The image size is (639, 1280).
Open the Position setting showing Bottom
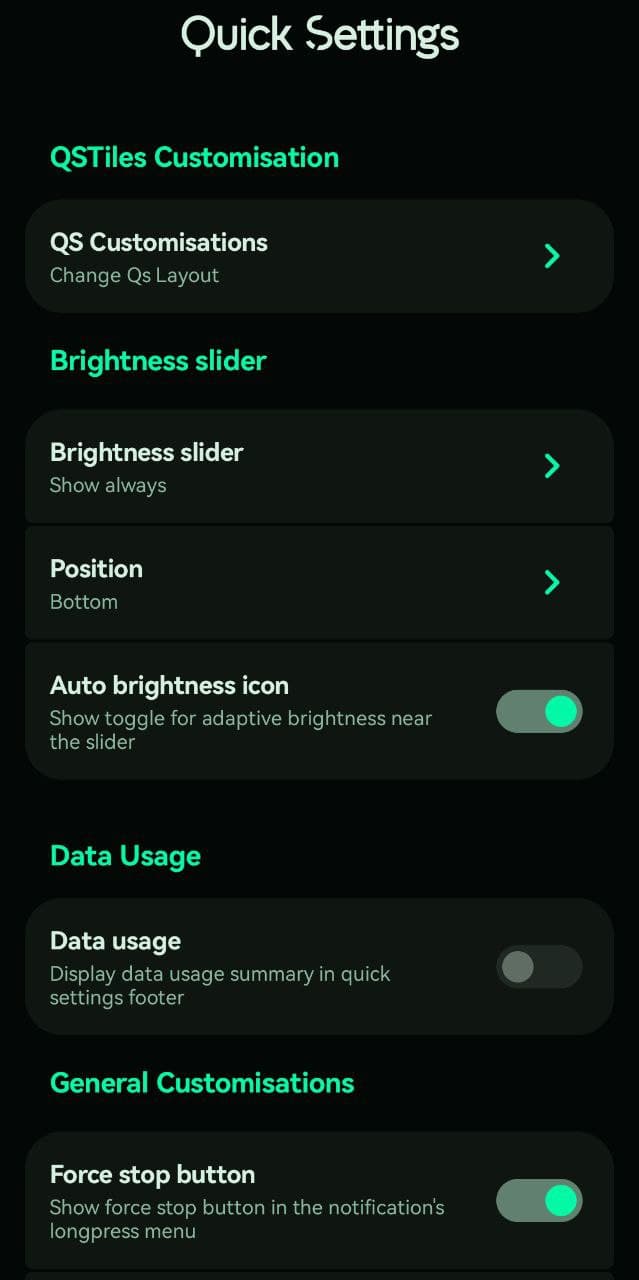(319, 582)
